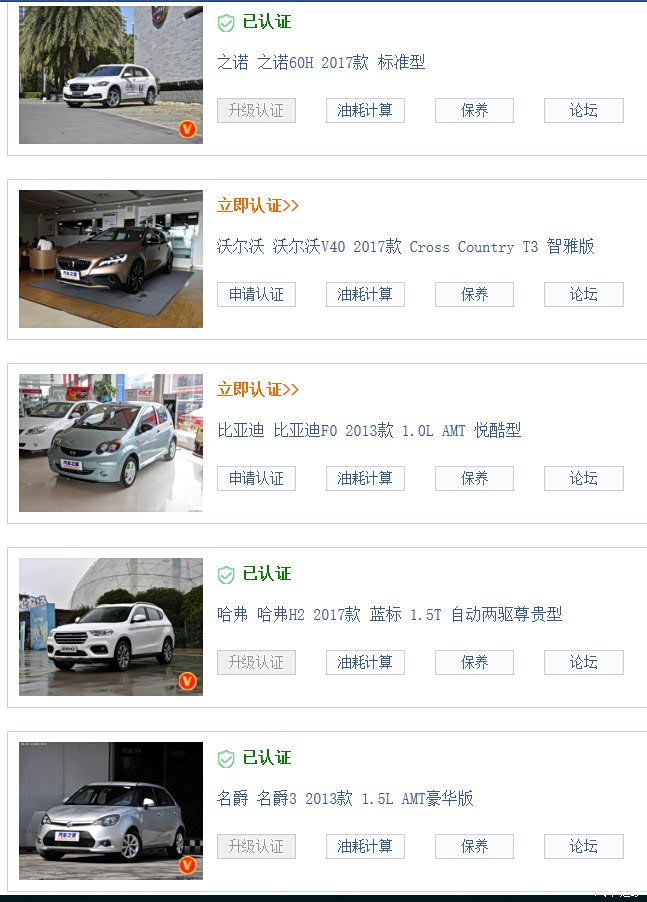Tap 保养 for 名爵3 2013款
Image resolution: width=647 pixels, height=902 pixels.
click(474, 846)
